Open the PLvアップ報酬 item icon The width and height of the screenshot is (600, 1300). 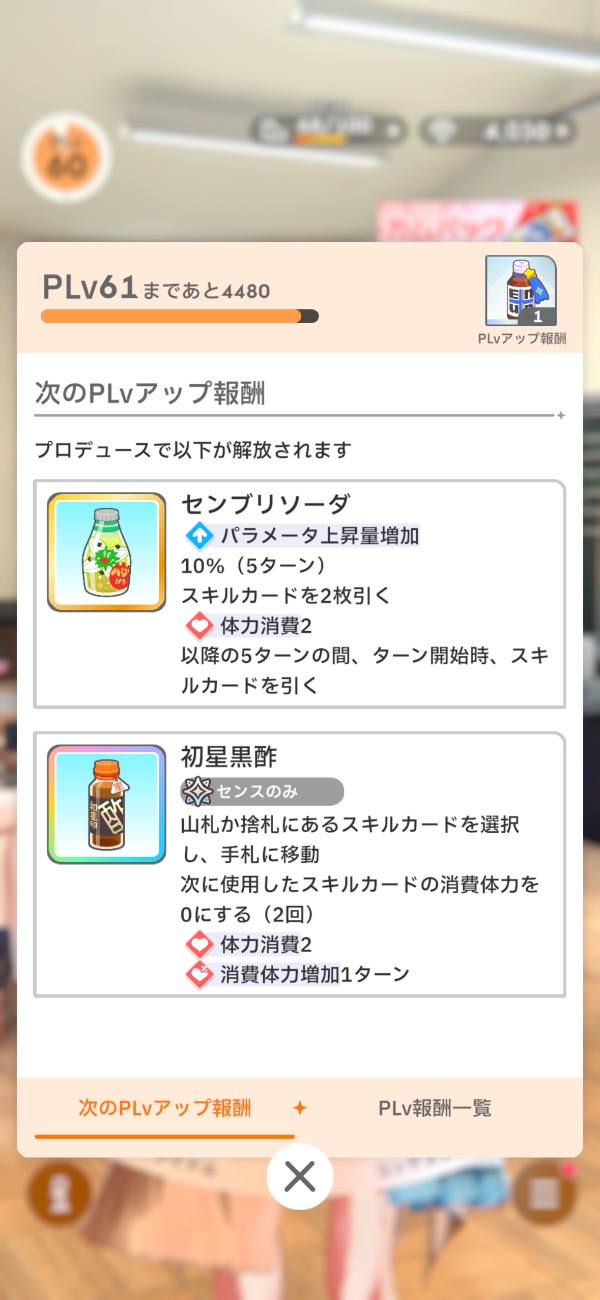point(521,292)
